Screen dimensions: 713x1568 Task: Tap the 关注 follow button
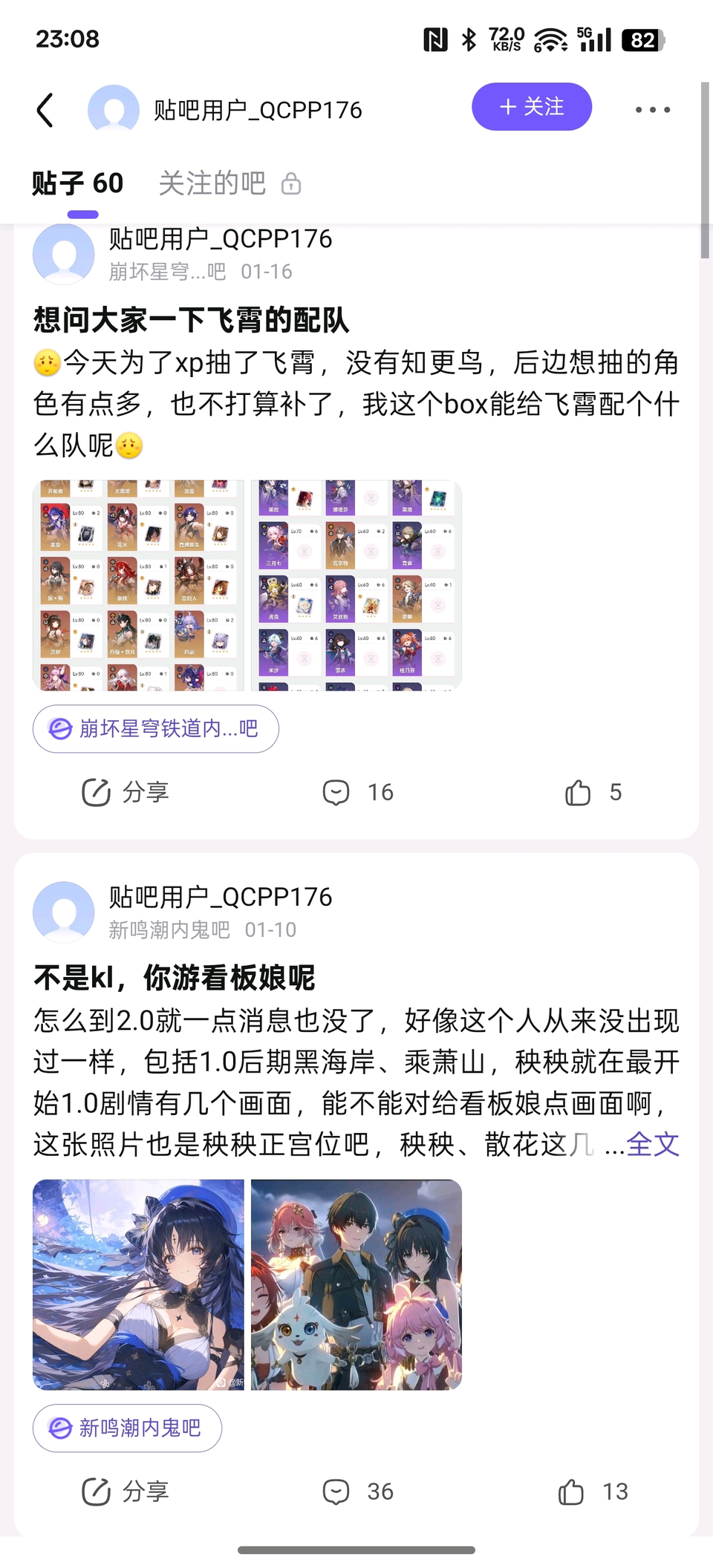click(x=532, y=107)
